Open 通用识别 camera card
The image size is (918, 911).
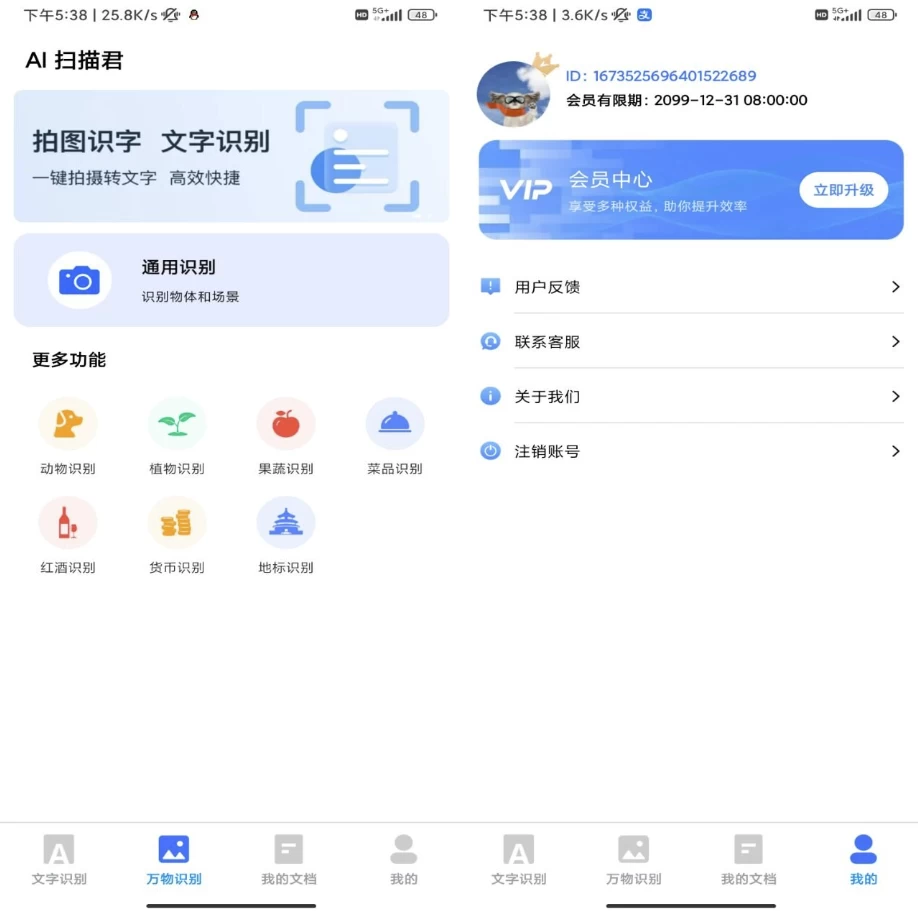(x=231, y=280)
